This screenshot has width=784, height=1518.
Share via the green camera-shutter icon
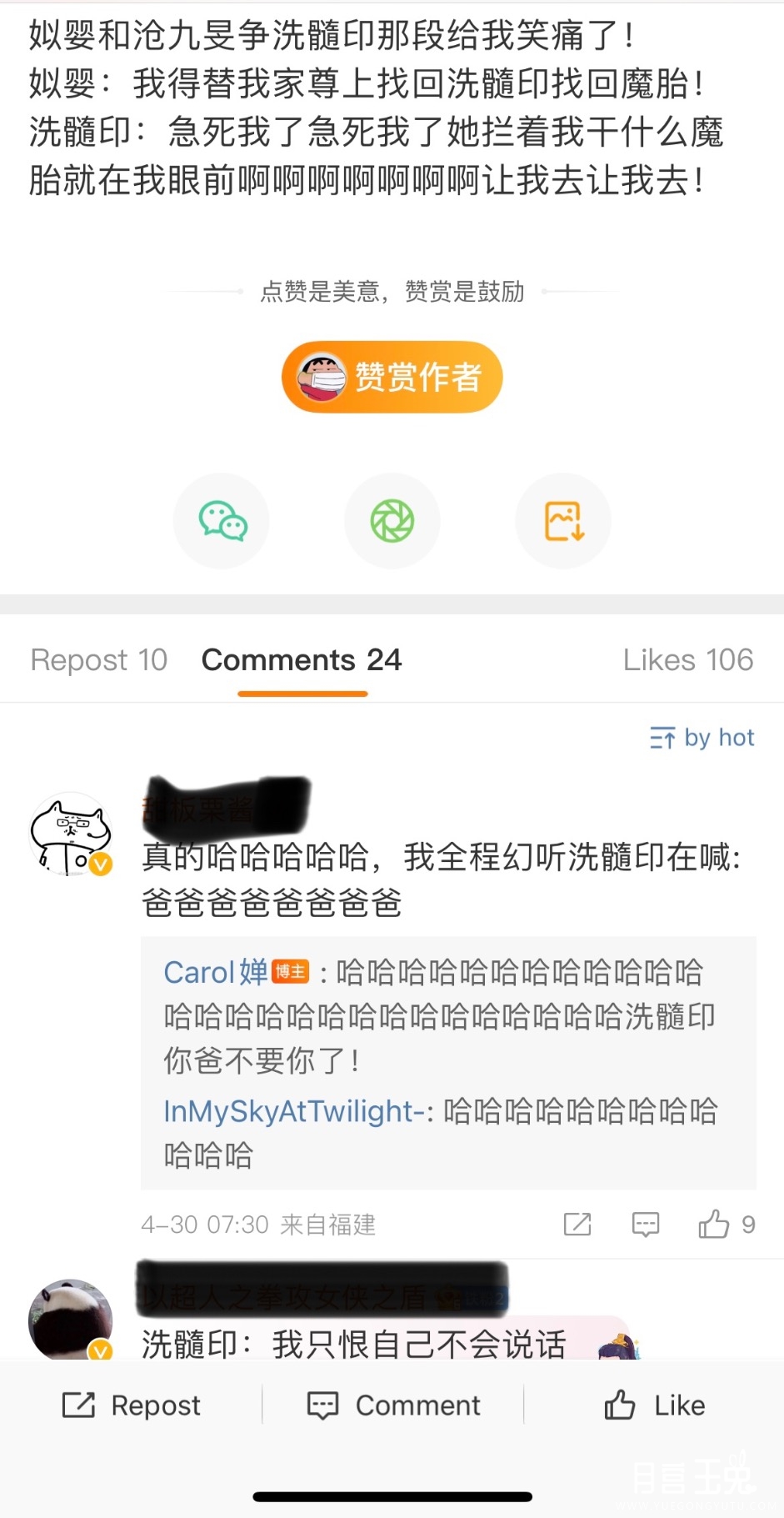[392, 521]
